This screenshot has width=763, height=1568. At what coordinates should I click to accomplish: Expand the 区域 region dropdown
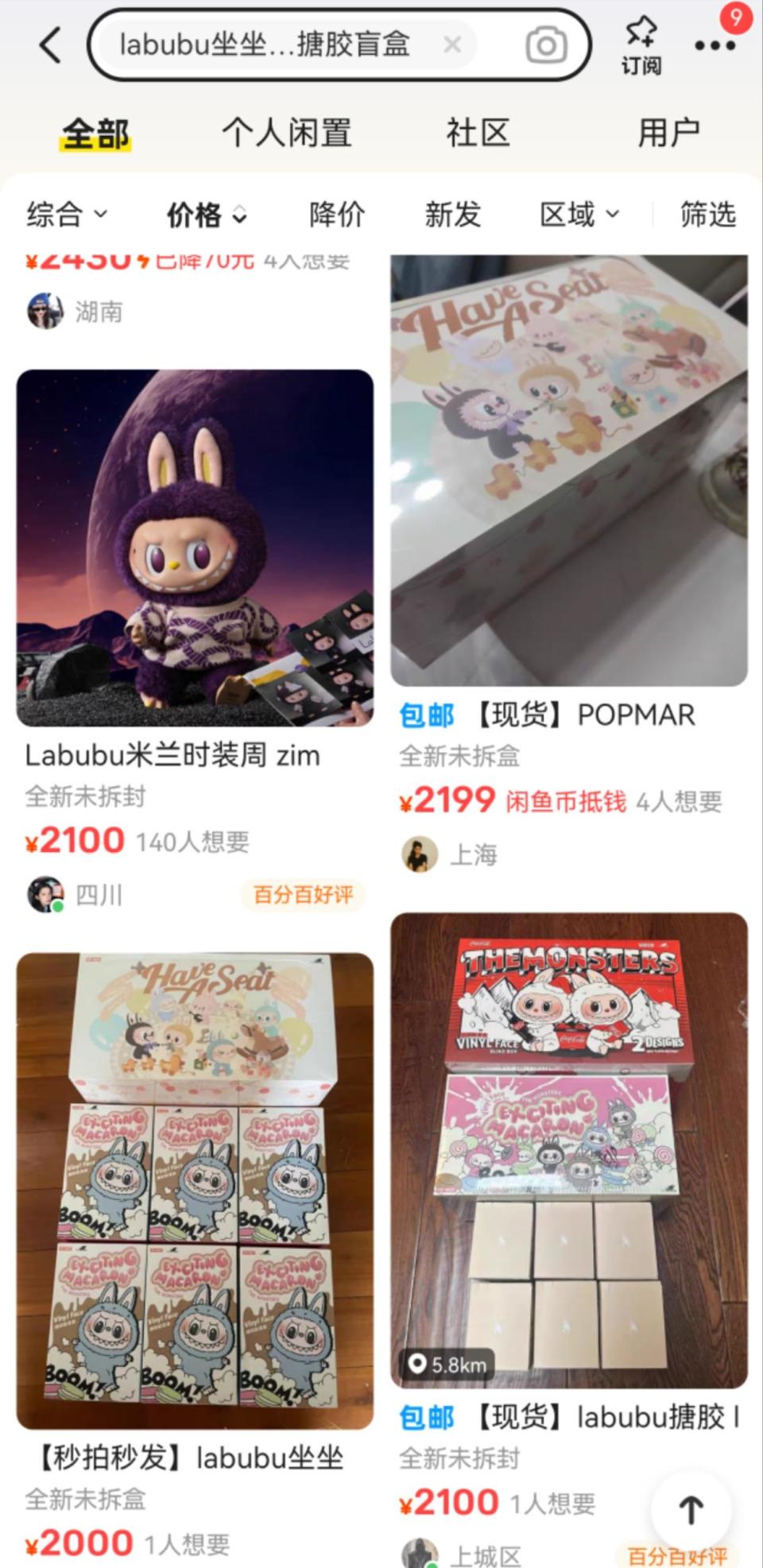(x=579, y=214)
